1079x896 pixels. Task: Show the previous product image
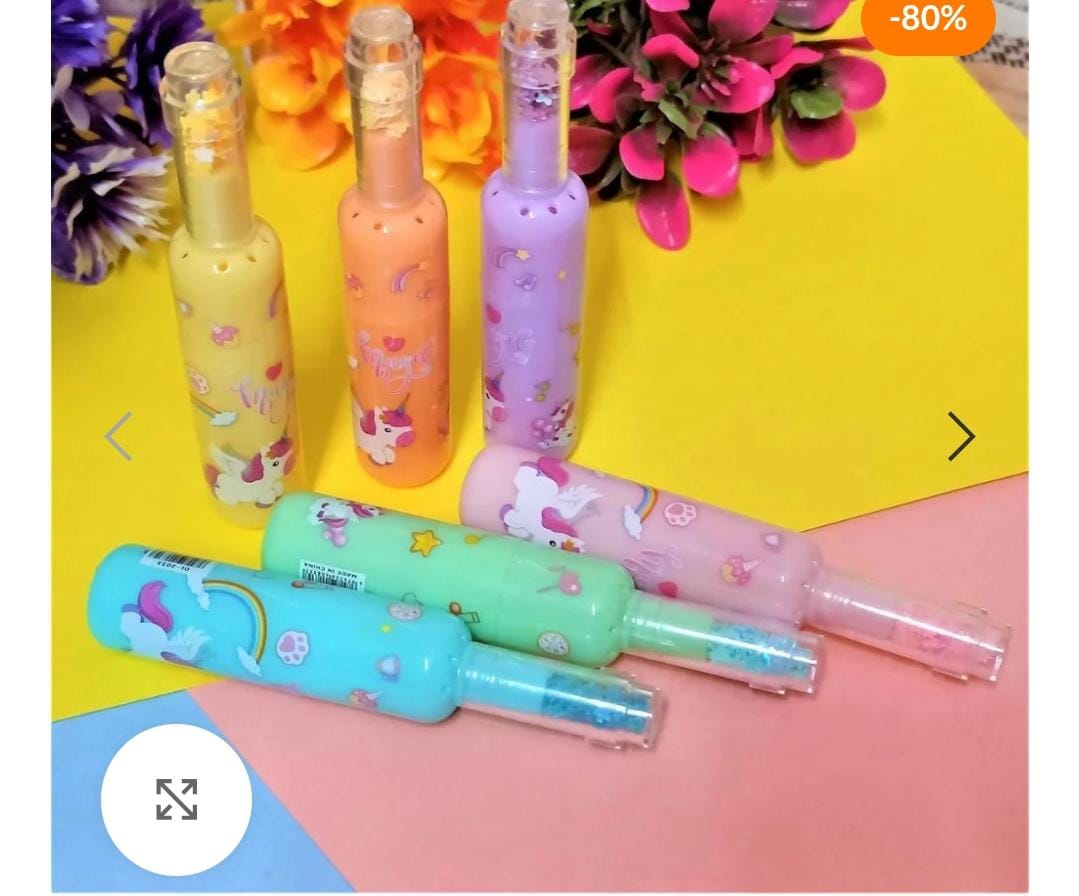[x=119, y=436]
